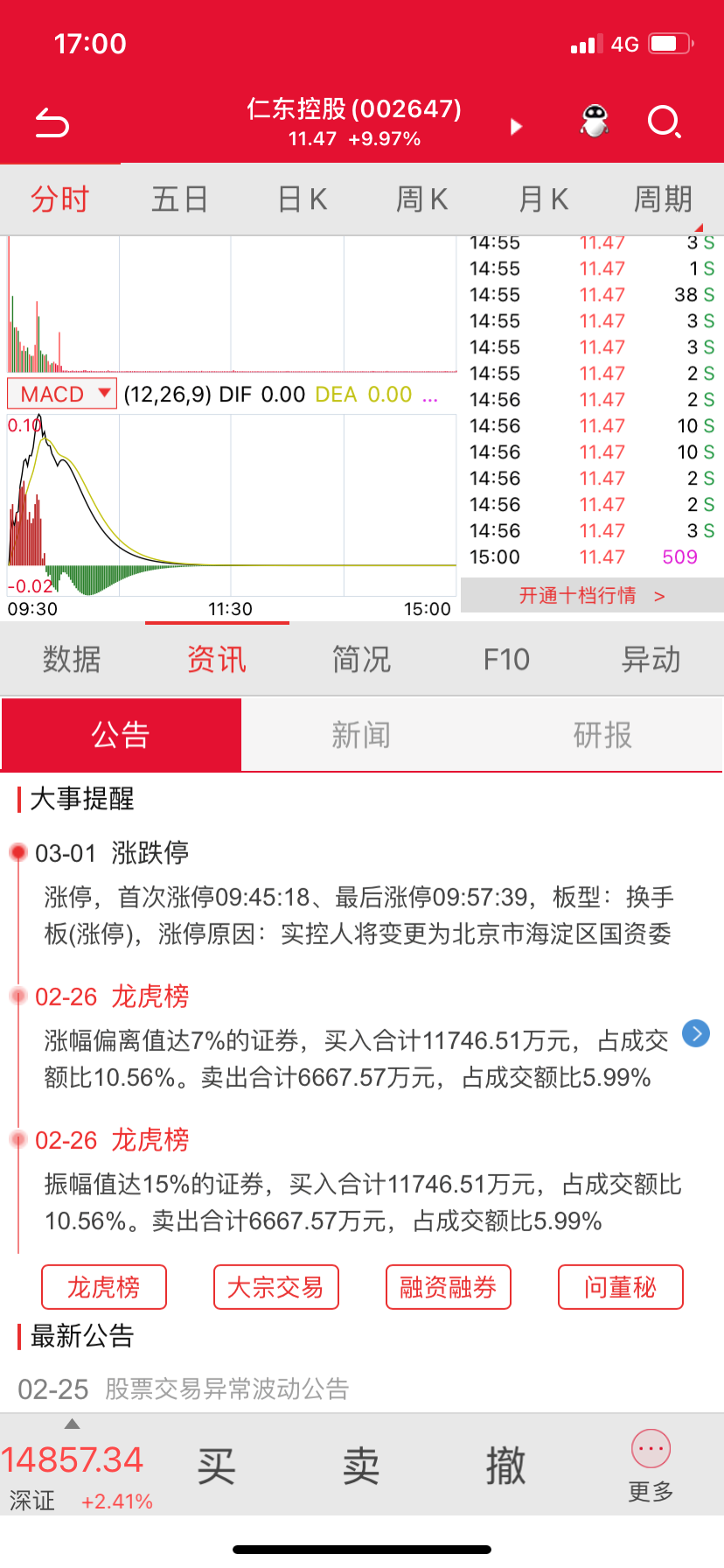Tap 买 to buy the stock
Image resolution: width=724 pixels, height=1568 pixels.
click(x=216, y=1466)
